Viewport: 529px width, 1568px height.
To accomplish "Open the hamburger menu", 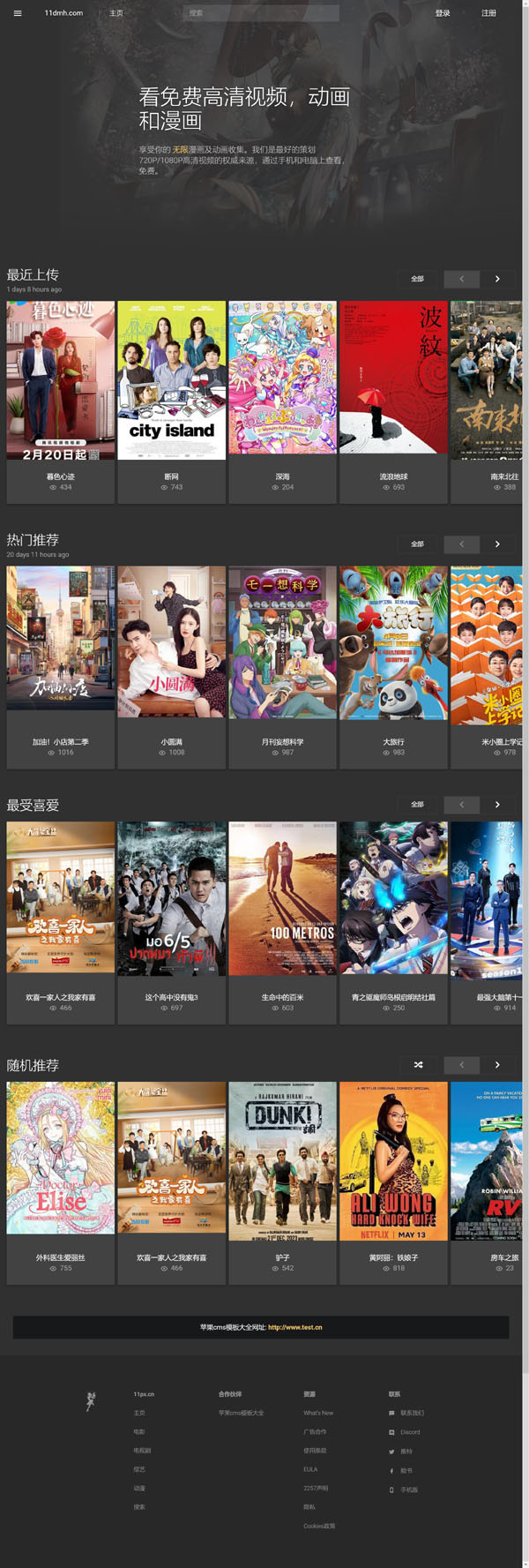I will click(18, 13).
